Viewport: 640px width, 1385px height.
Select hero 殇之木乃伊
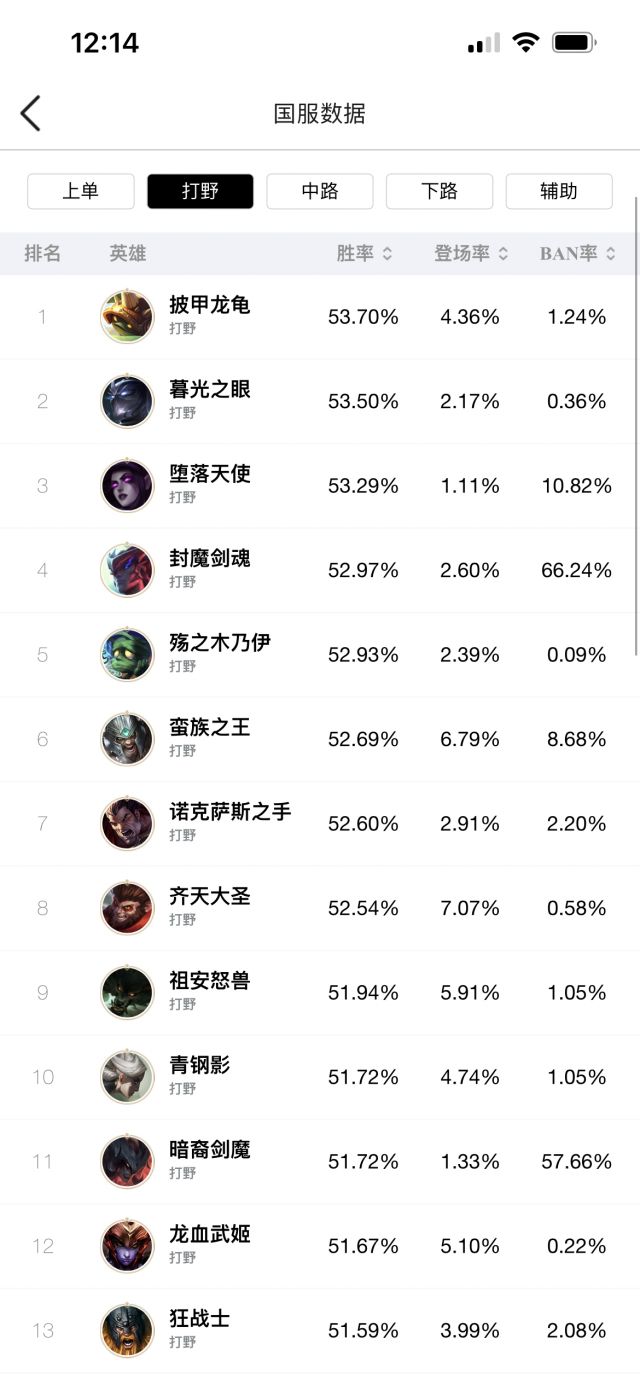point(320,655)
